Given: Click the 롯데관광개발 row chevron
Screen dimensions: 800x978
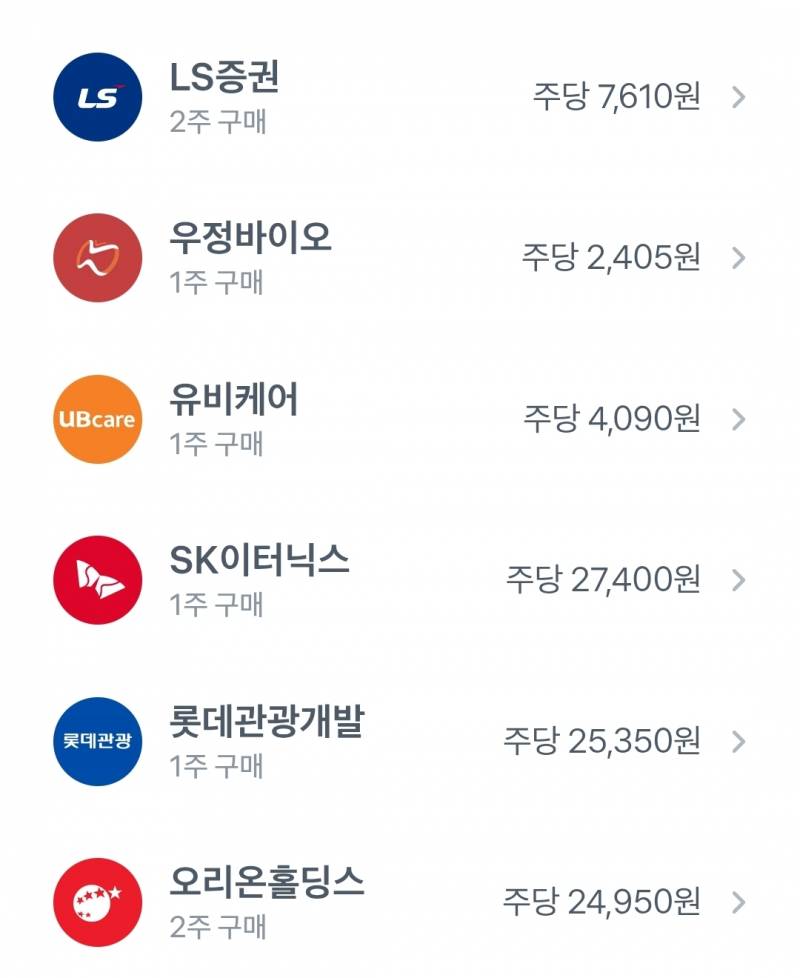Looking at the screenshot, I should coord(740,740).
